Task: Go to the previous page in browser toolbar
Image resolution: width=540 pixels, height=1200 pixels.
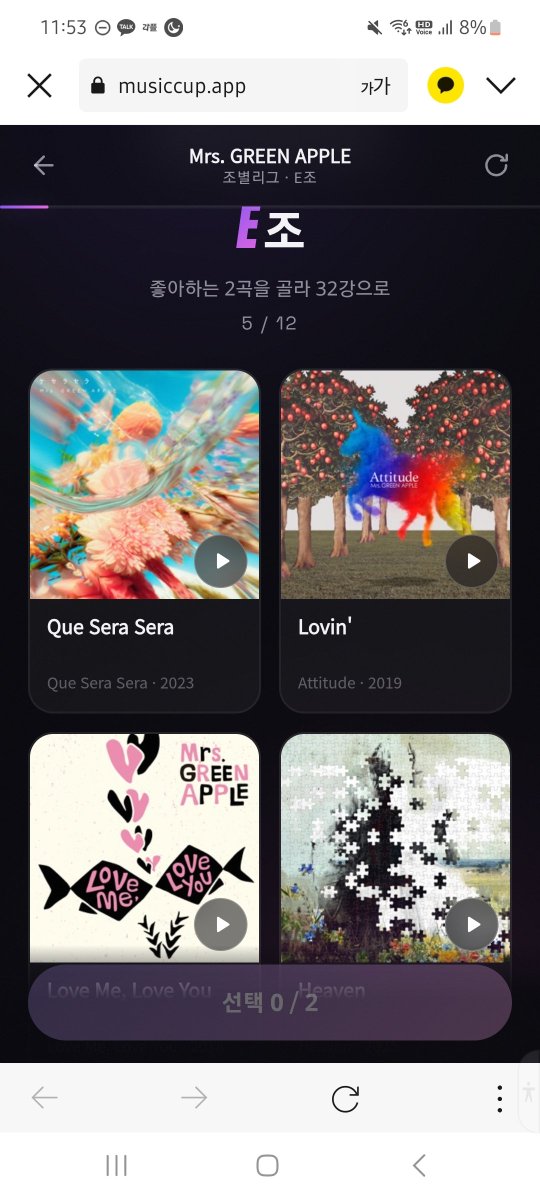Action: click(x=44, y=1098)
